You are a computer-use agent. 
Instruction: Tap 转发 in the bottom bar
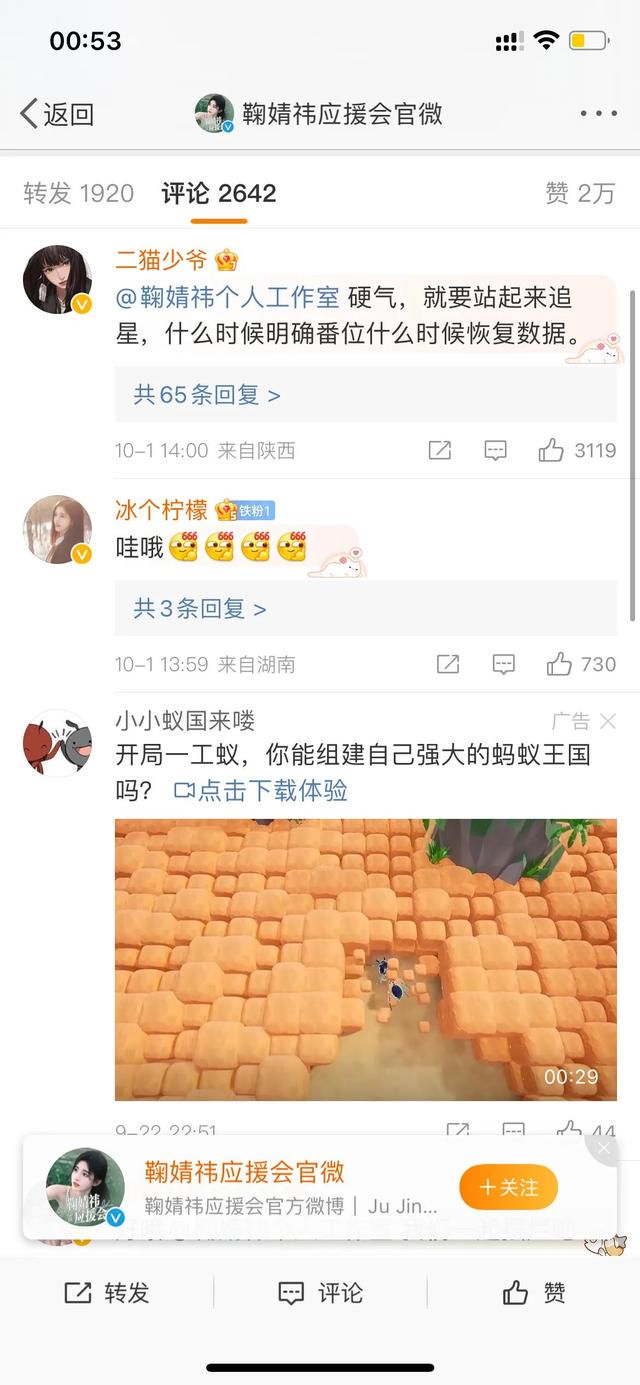pyautogui.click(x=107, y=1293)
